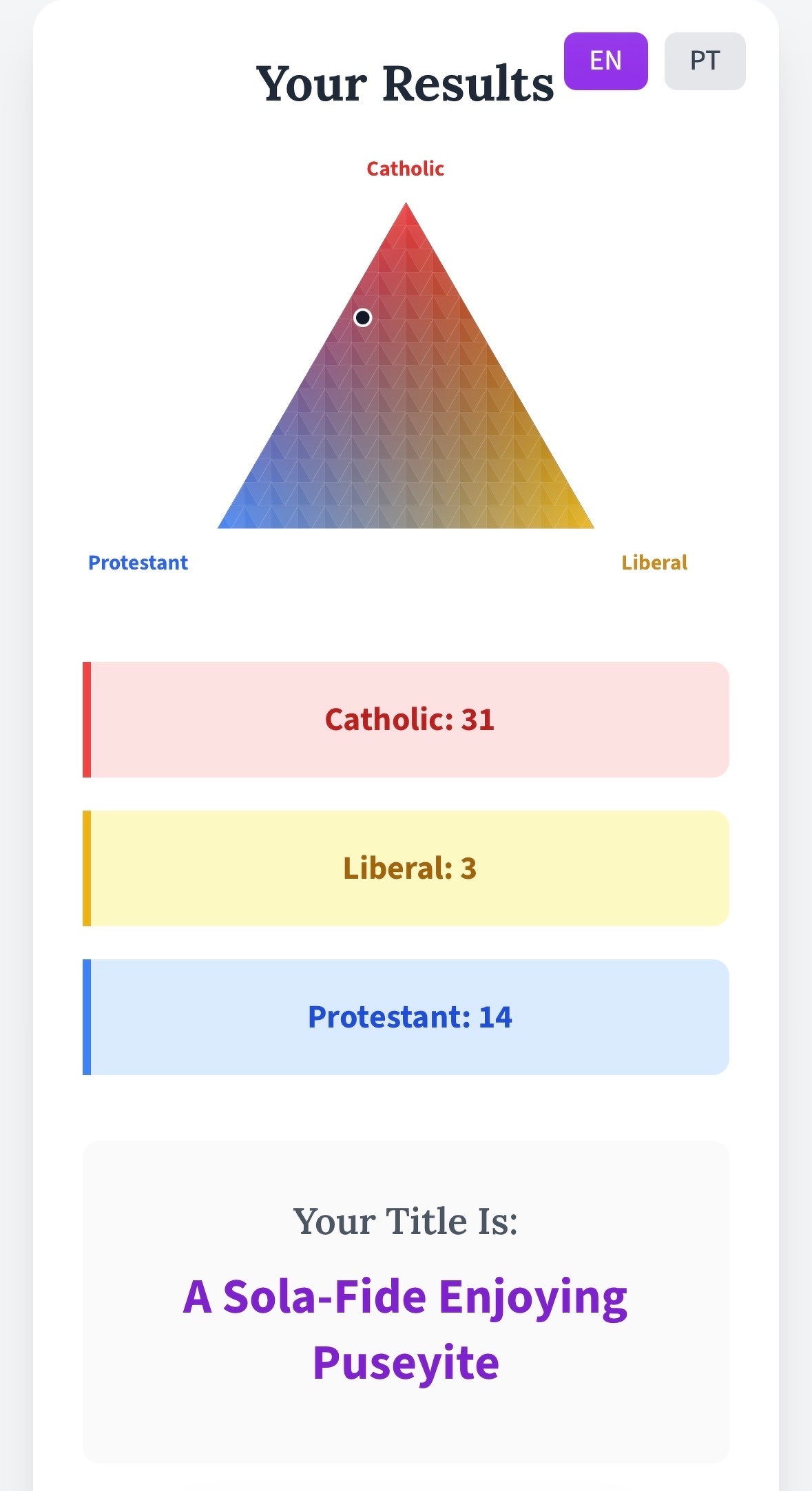Switch language to PT
Viewport: 812px width, 1491px height.
(x=705, y=61)
